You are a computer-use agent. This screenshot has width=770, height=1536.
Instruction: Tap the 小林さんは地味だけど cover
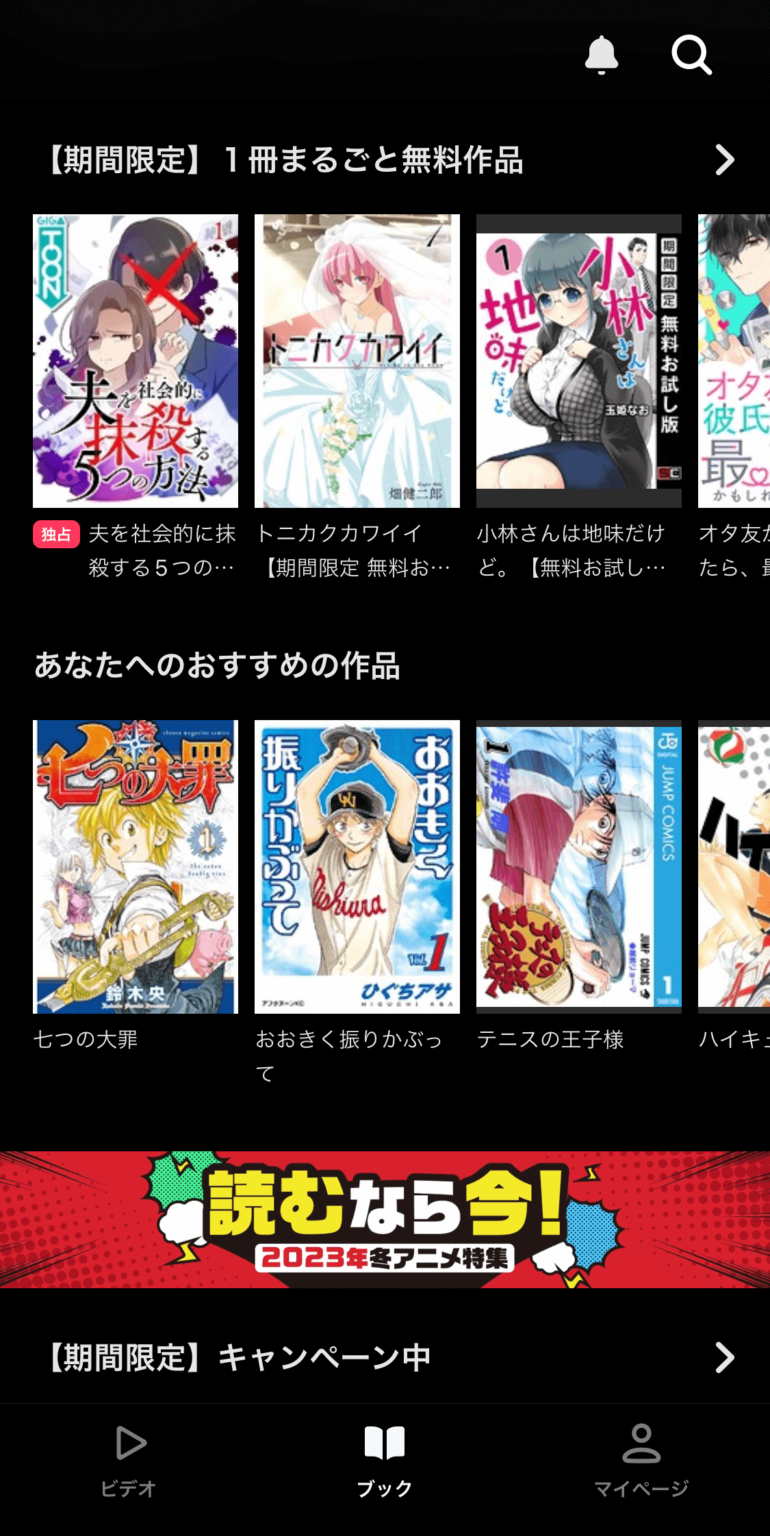tap(578, 361)
